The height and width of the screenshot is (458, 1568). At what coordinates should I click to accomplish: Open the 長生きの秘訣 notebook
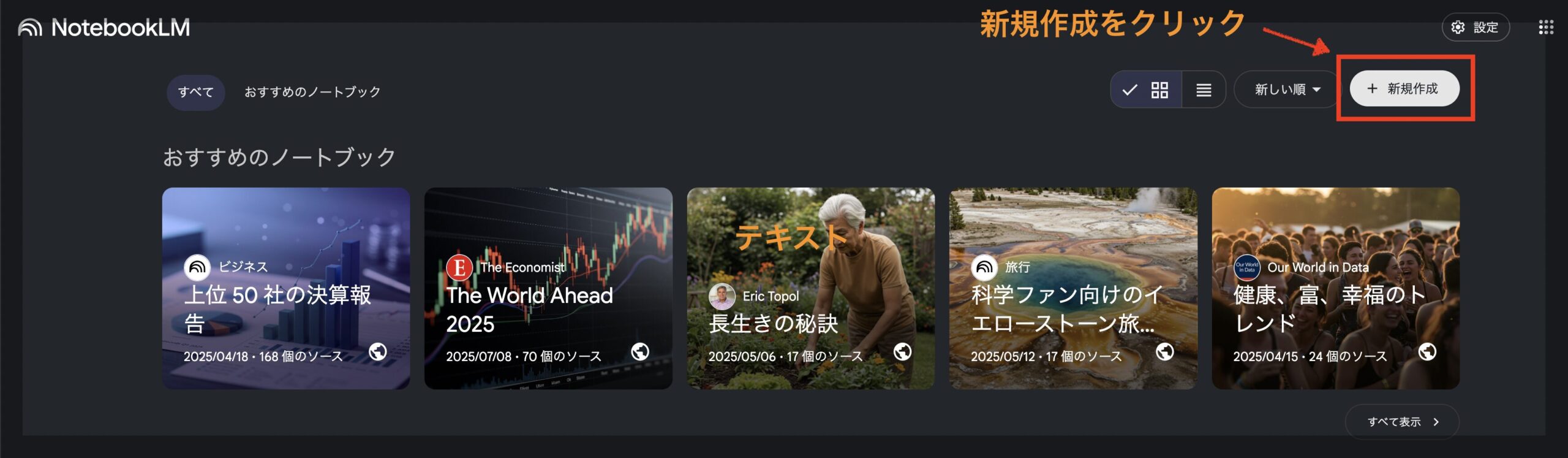point(810,288)
